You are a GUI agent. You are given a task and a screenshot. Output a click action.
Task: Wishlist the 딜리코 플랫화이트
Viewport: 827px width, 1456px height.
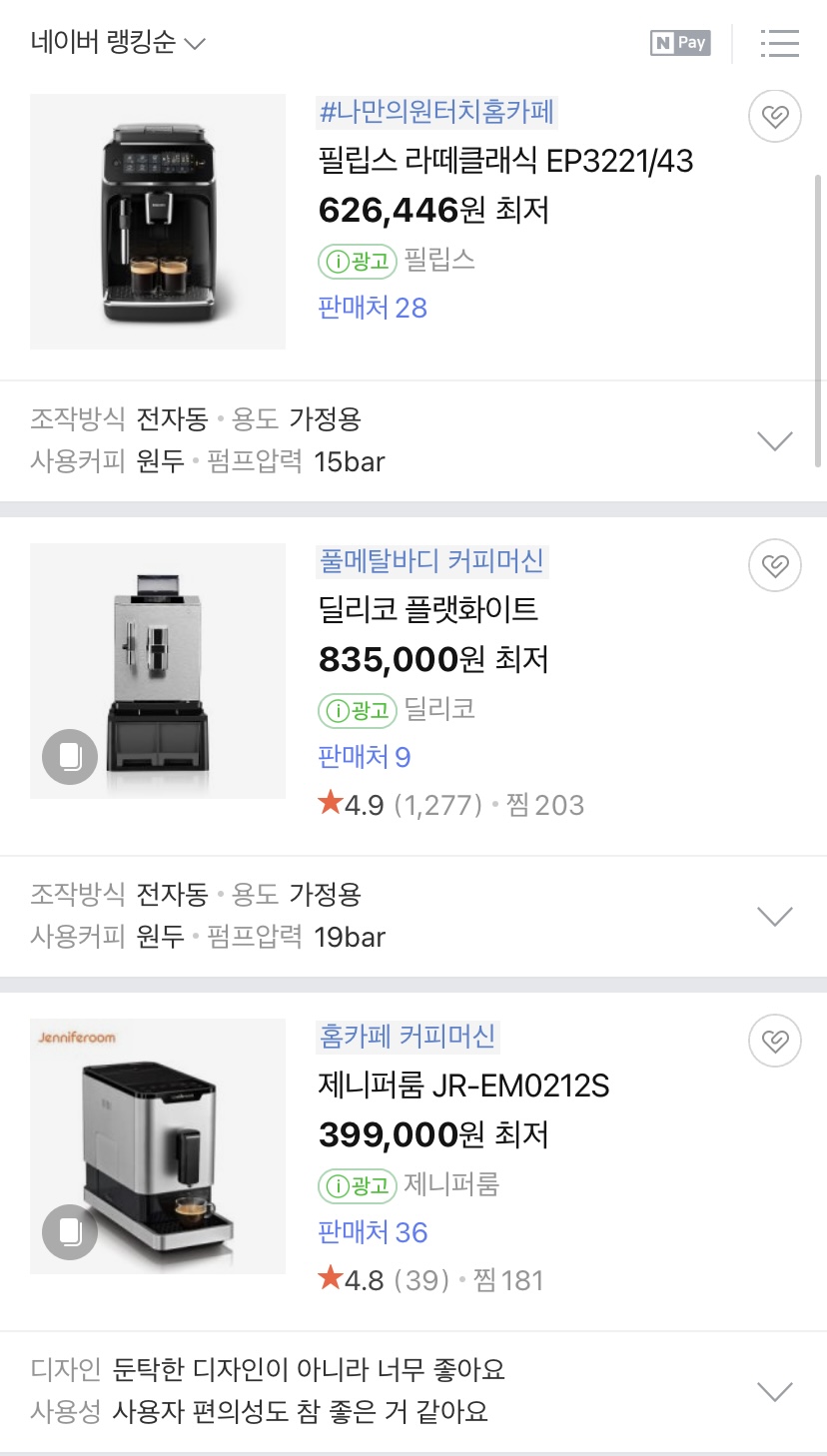coord(775,566)
